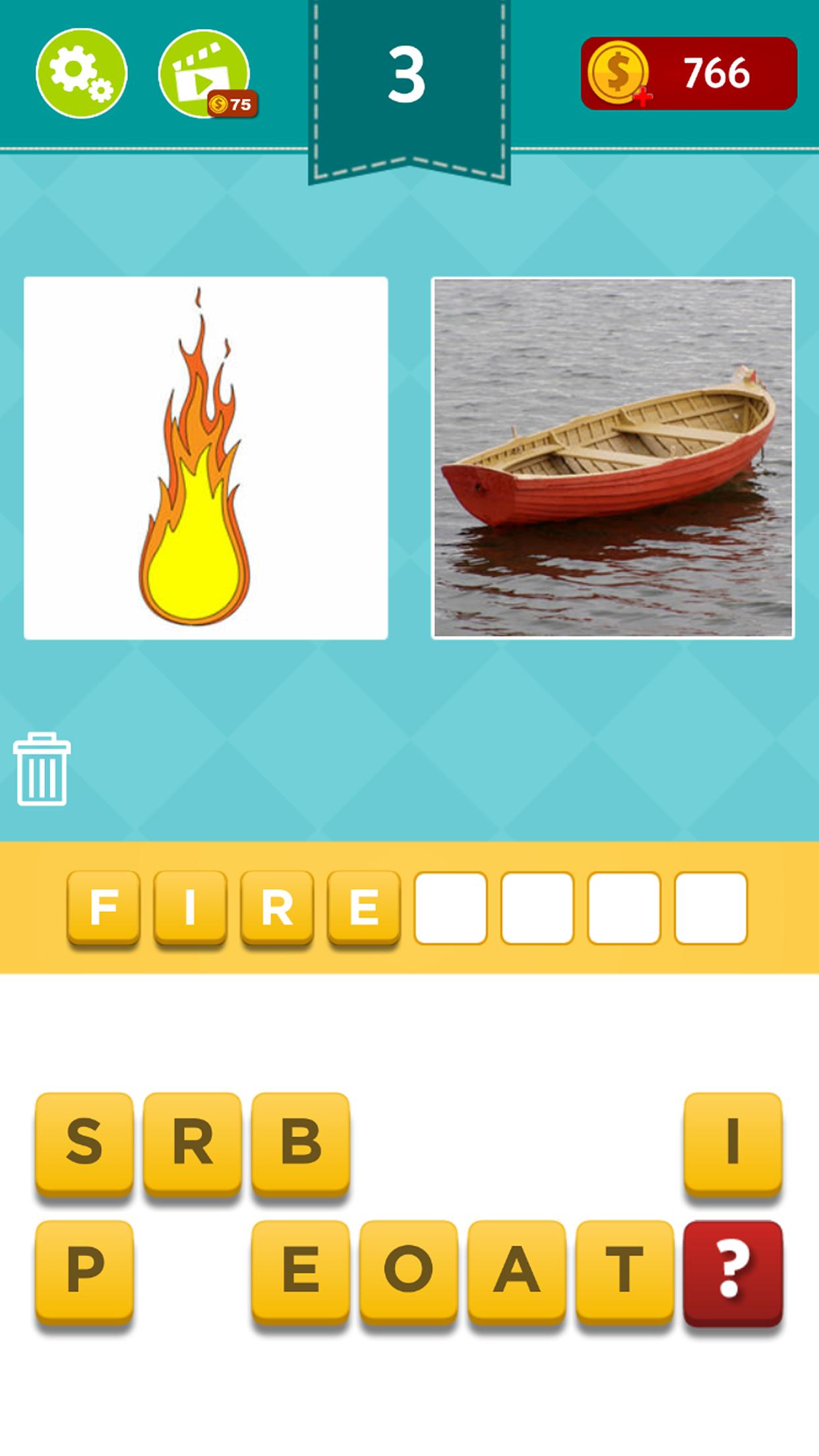Select the letter T tile
The width and height of the screenshot is (819, 1456).
(x=624, y=1270)
